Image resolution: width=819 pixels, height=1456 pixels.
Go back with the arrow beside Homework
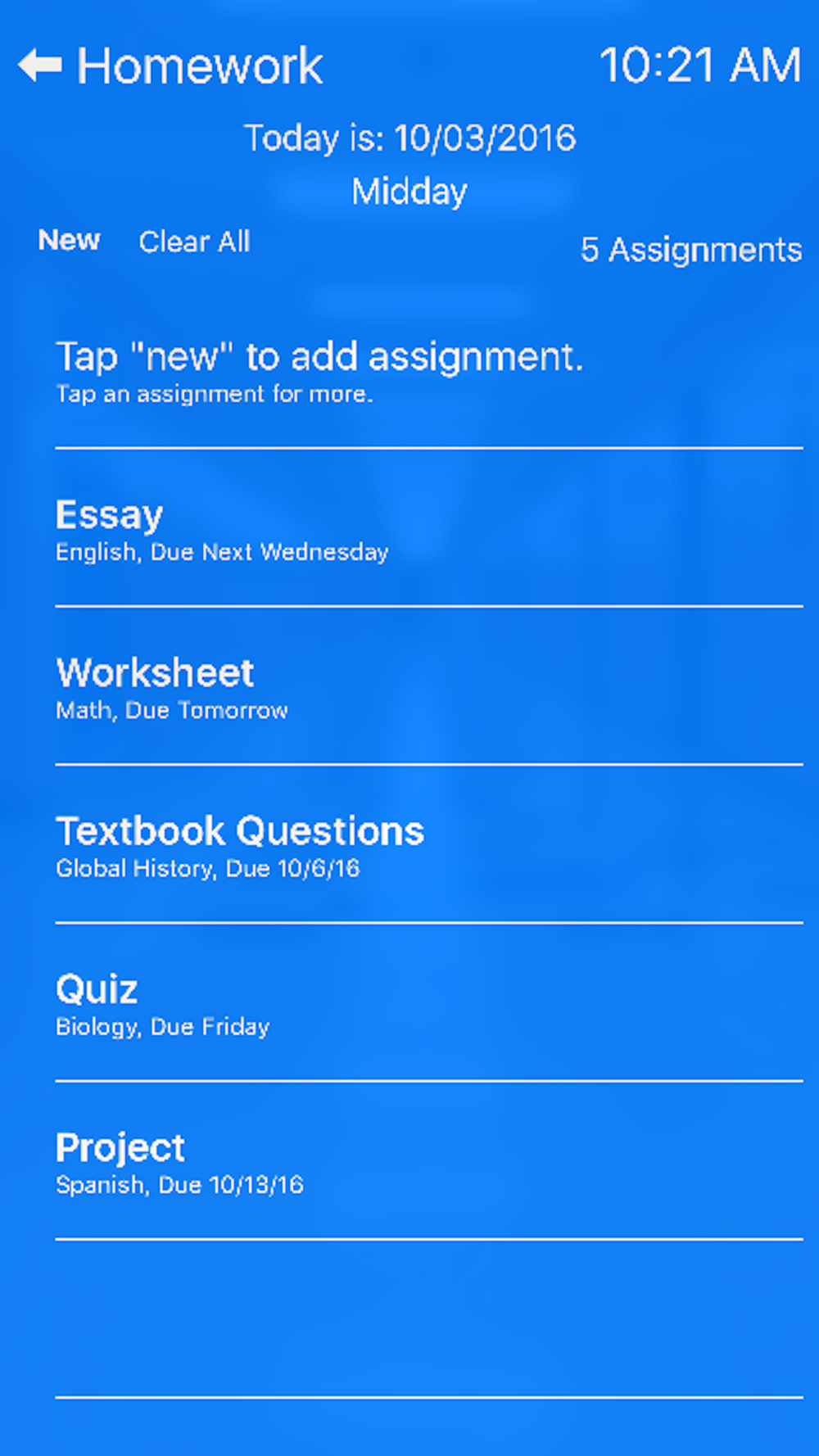(39, 66)
